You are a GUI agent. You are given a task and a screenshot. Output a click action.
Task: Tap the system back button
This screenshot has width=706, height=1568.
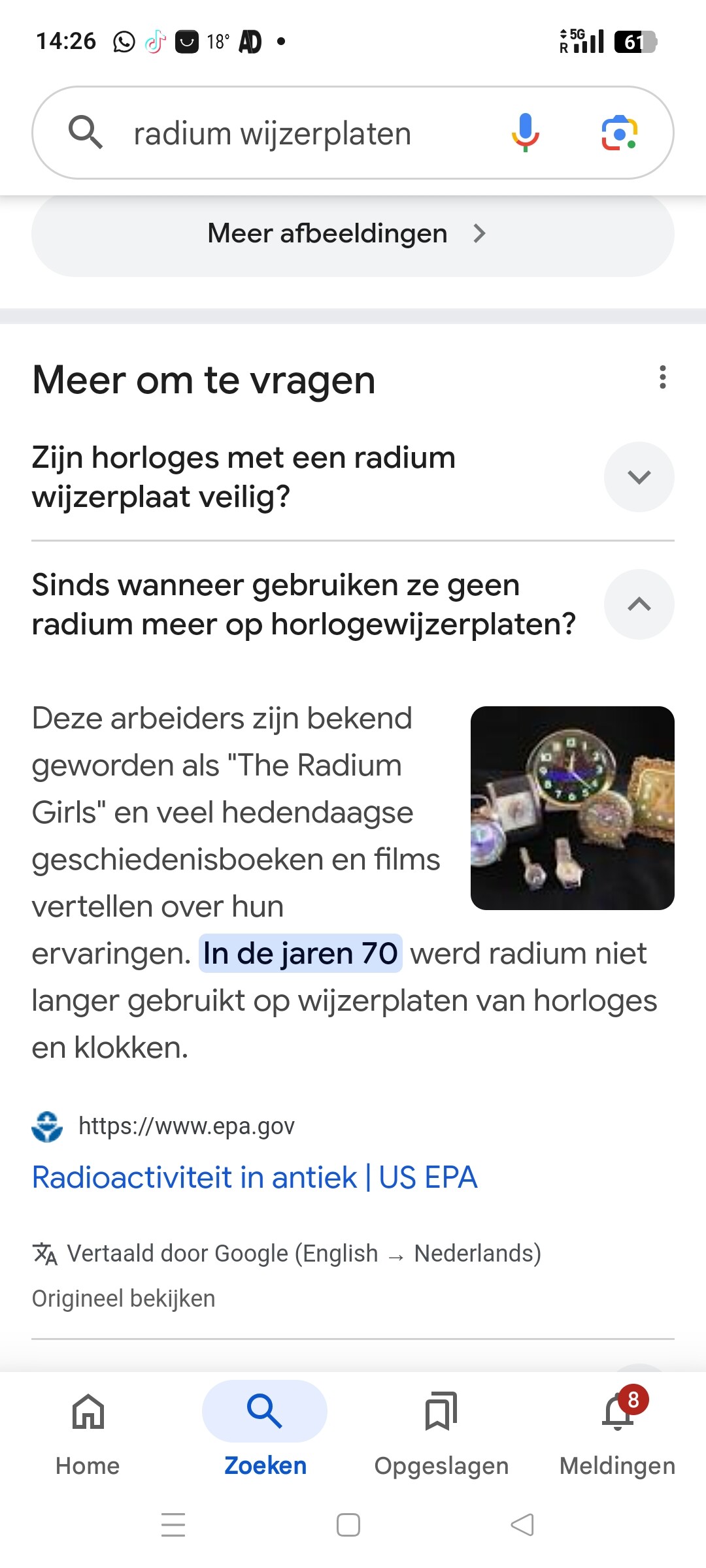point(522,1525)
